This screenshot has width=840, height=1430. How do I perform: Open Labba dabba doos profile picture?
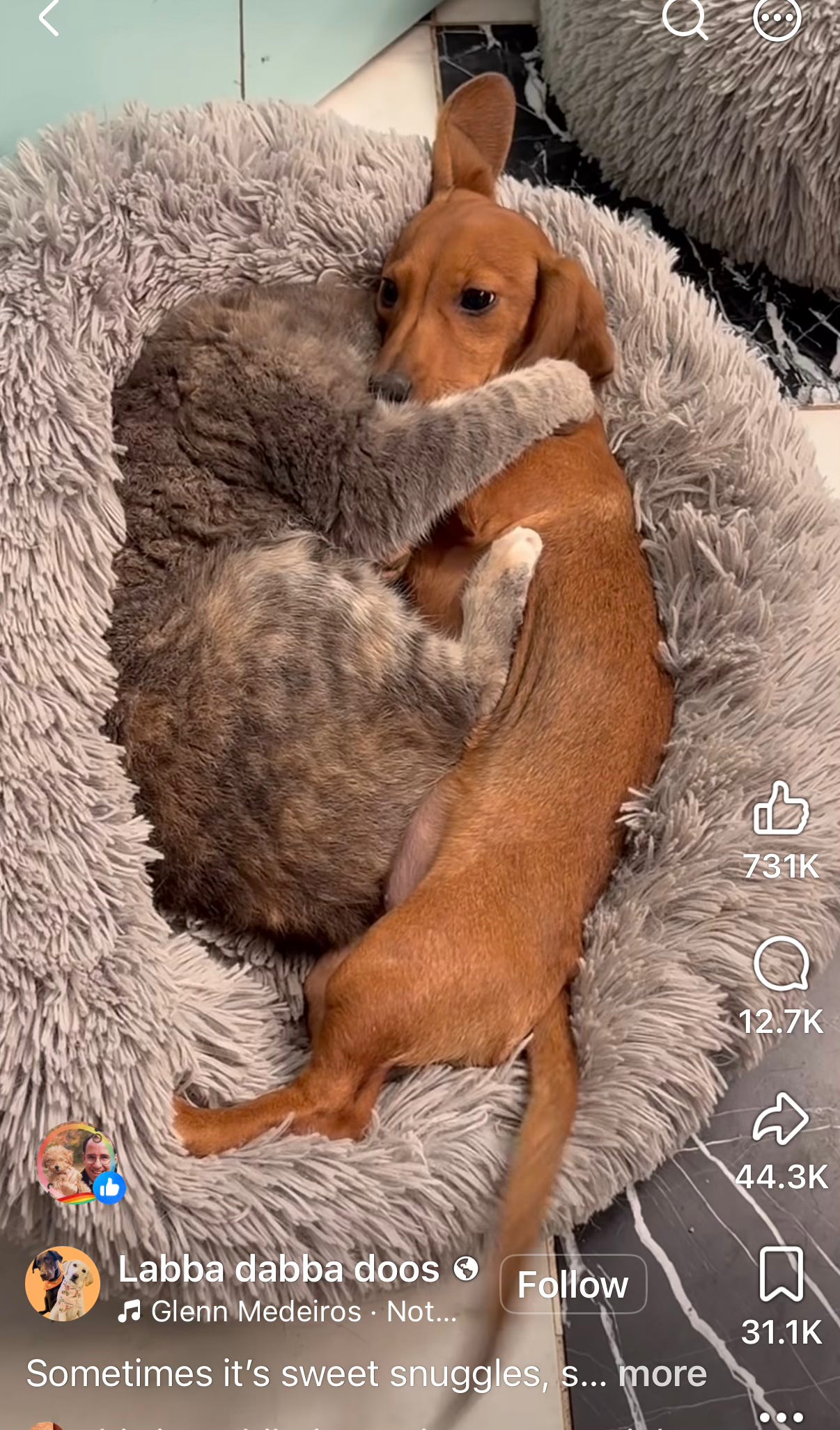[x=63, y=1284]
